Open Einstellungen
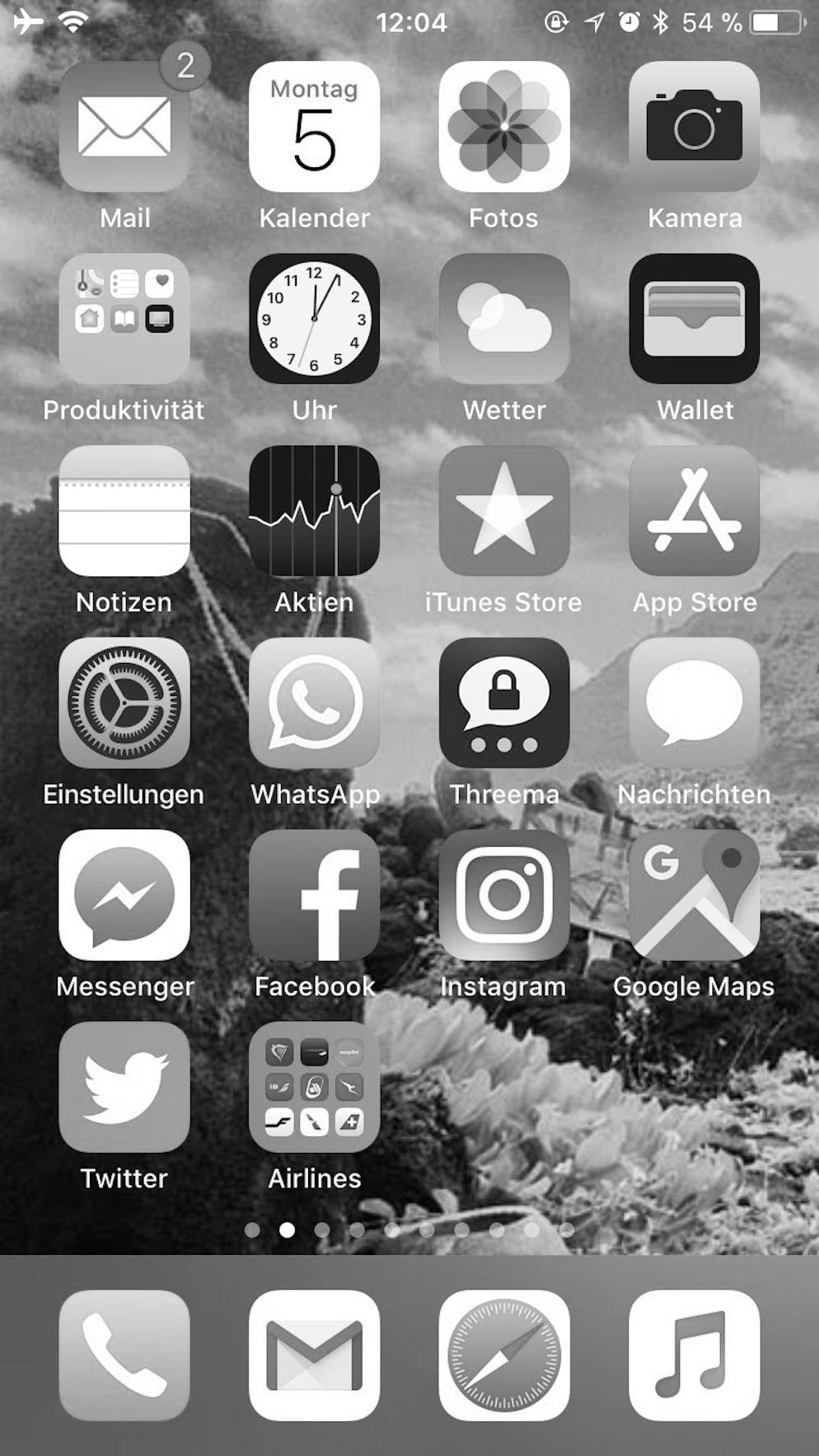This screenshot has width=819, height=1456. pos(124,702)
